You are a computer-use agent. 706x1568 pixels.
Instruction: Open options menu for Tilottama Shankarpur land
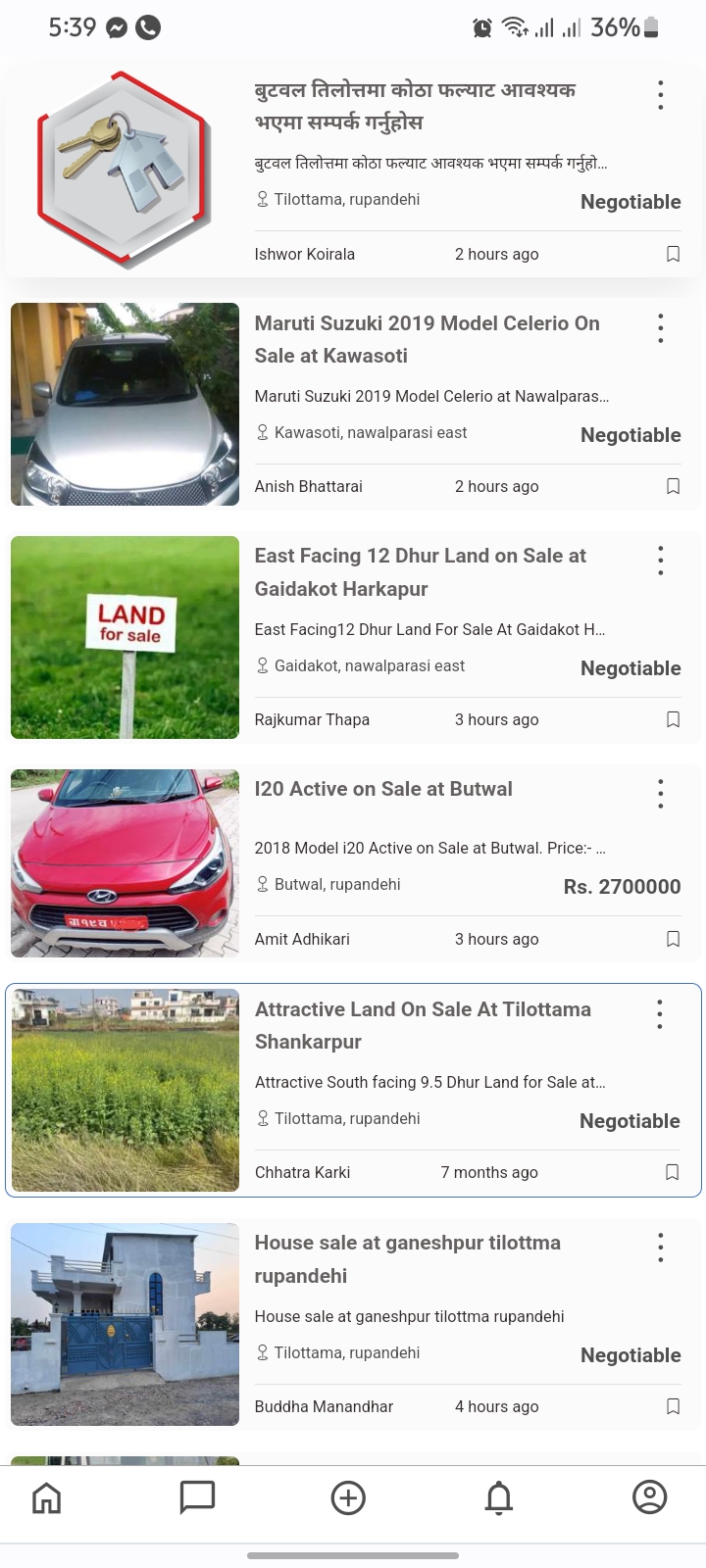click(x=660, y=1014)
